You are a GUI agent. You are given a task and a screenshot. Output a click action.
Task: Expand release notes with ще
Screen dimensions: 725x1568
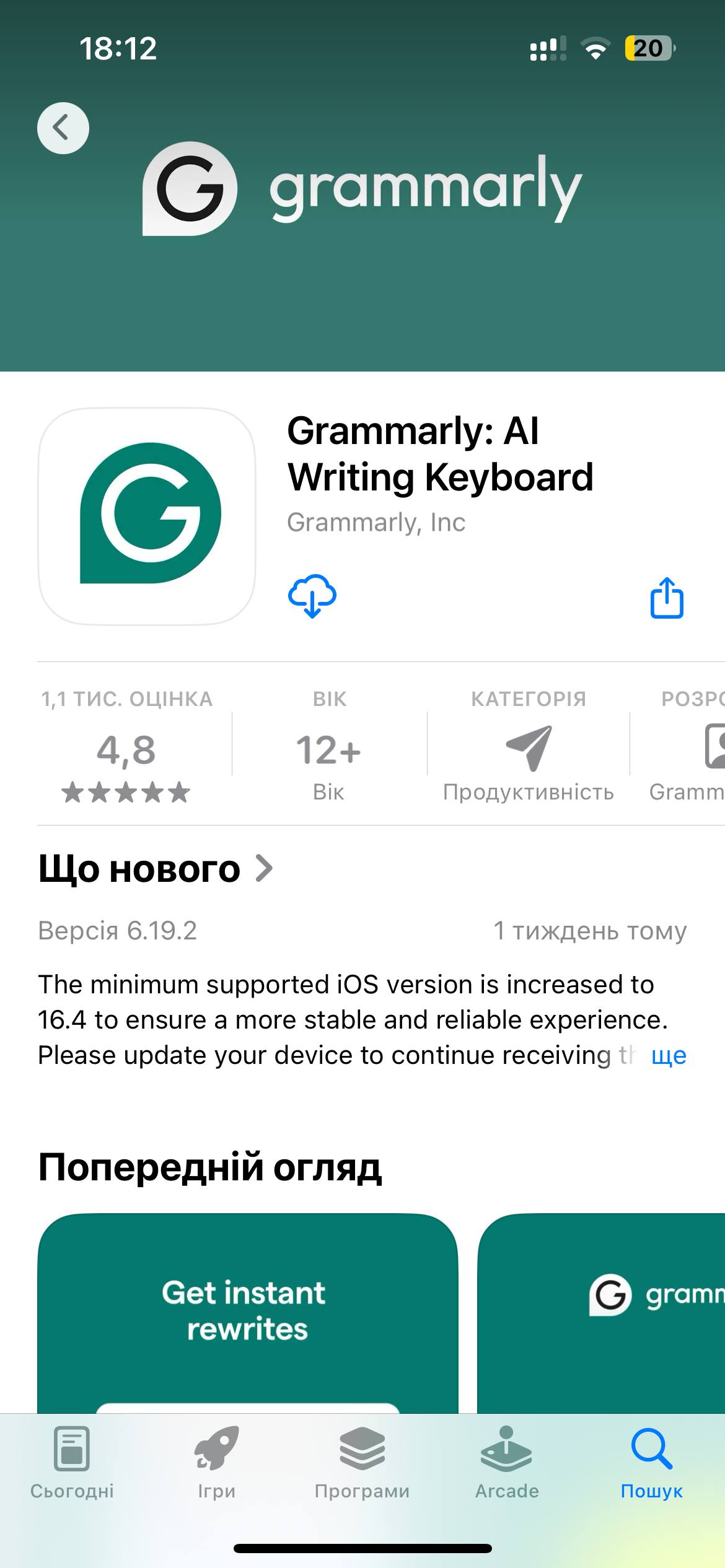click(x=669, y=1055)
